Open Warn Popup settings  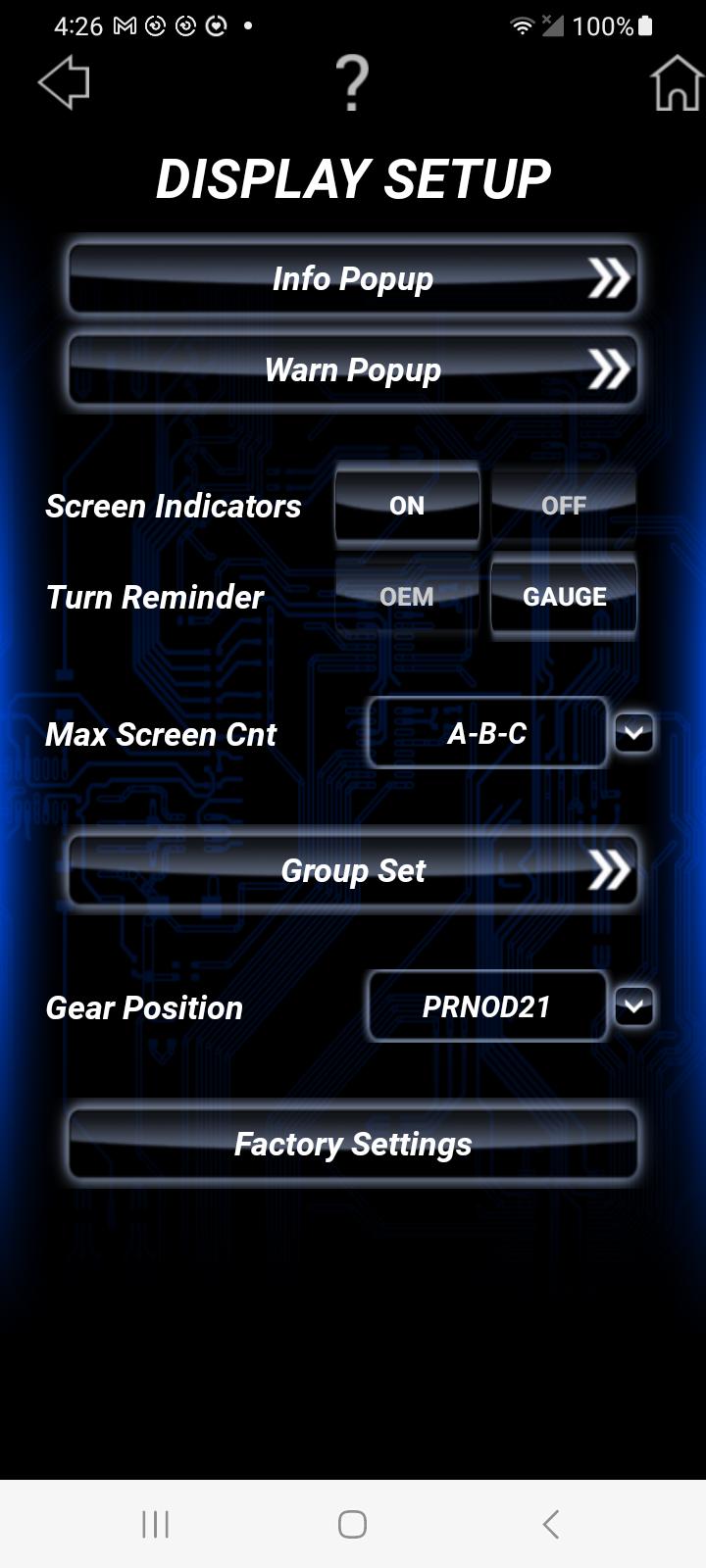pyautogui.click(x=353, y=370)
